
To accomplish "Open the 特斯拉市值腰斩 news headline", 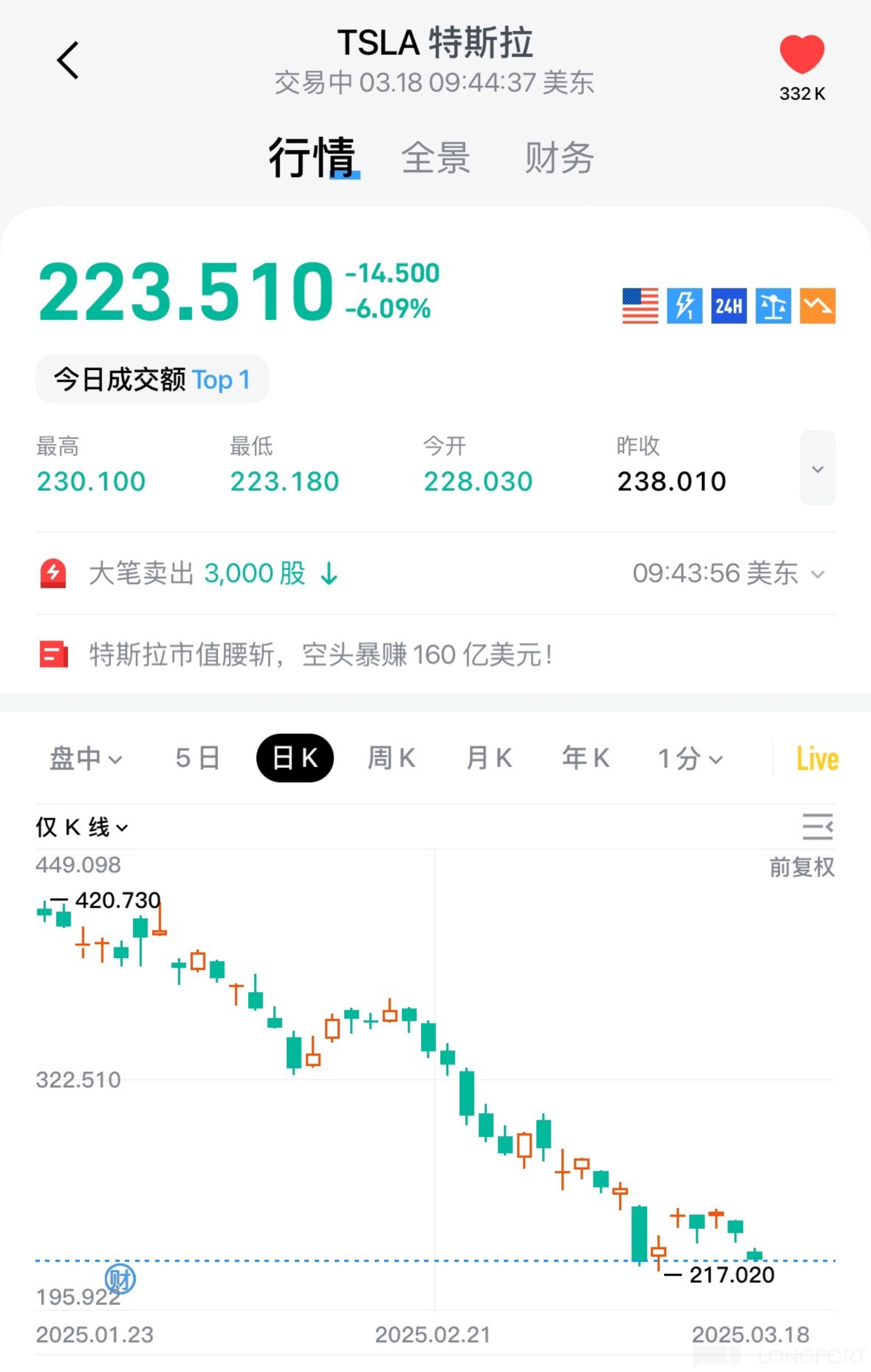I will coord(321,655).
